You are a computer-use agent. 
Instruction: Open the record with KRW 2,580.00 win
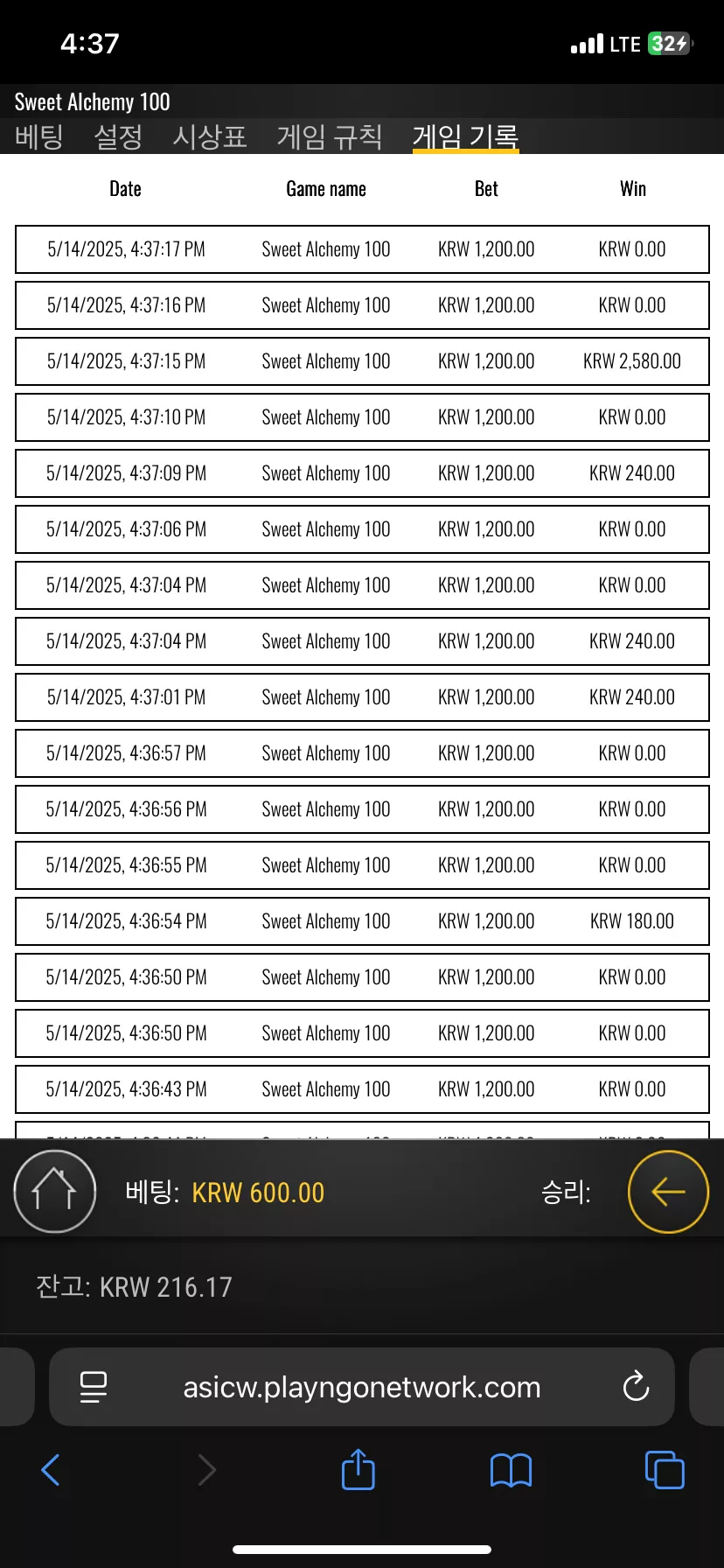(x=362, y=361)
